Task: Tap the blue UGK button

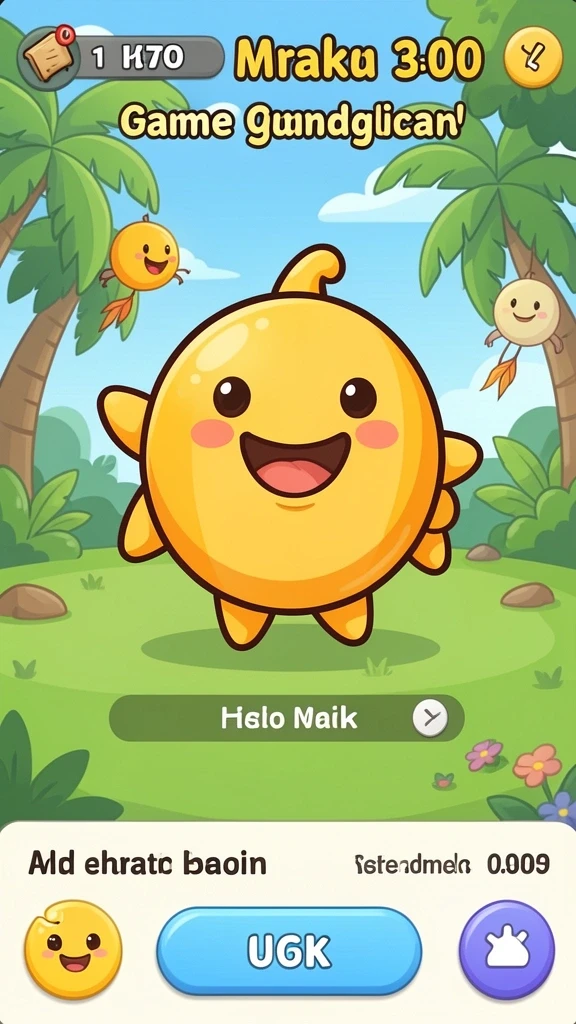Action: (289, 950)
